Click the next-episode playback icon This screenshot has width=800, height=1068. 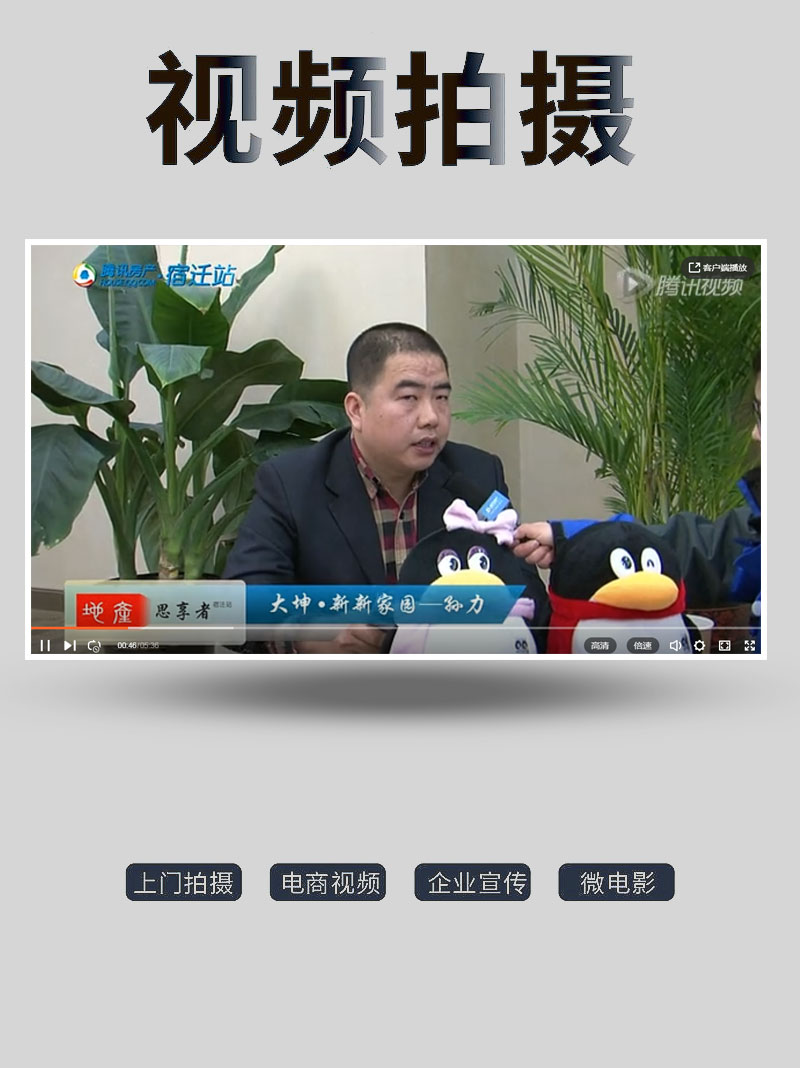(x=68, y=646)
